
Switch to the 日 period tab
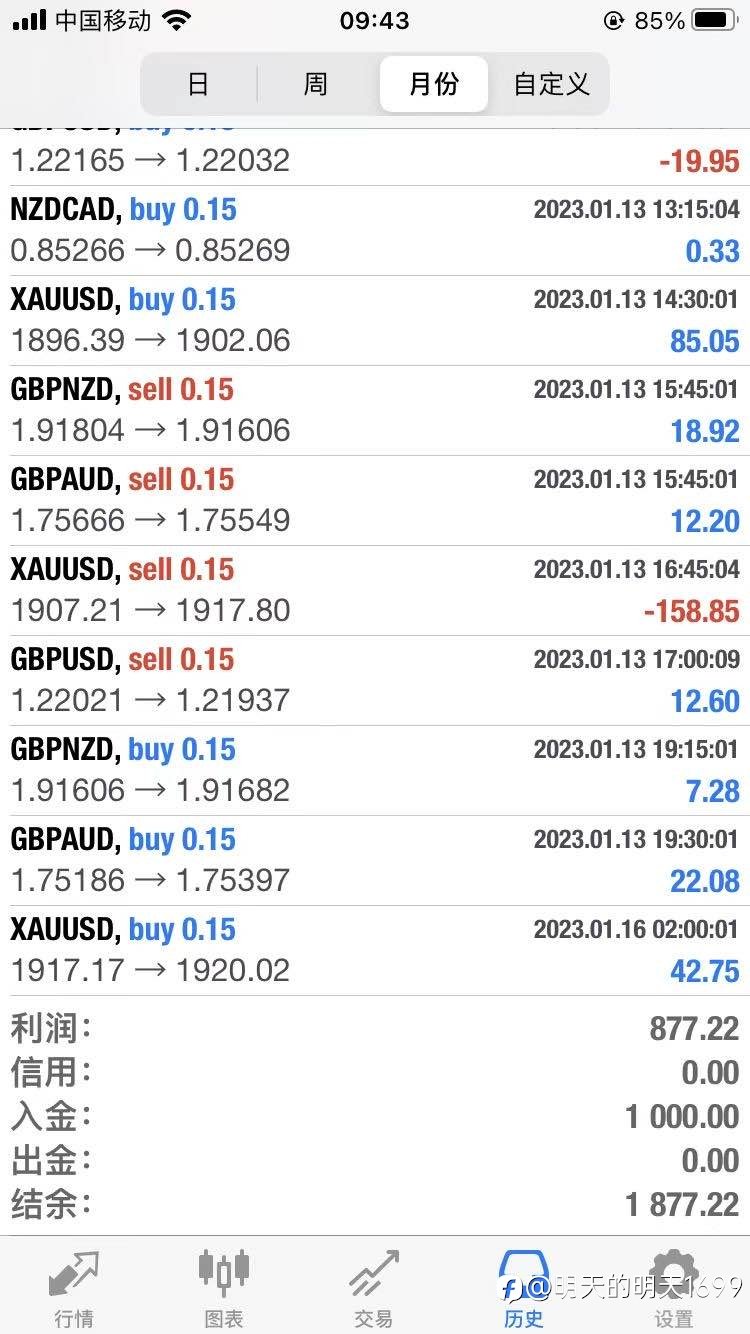[x=199, y=84]
